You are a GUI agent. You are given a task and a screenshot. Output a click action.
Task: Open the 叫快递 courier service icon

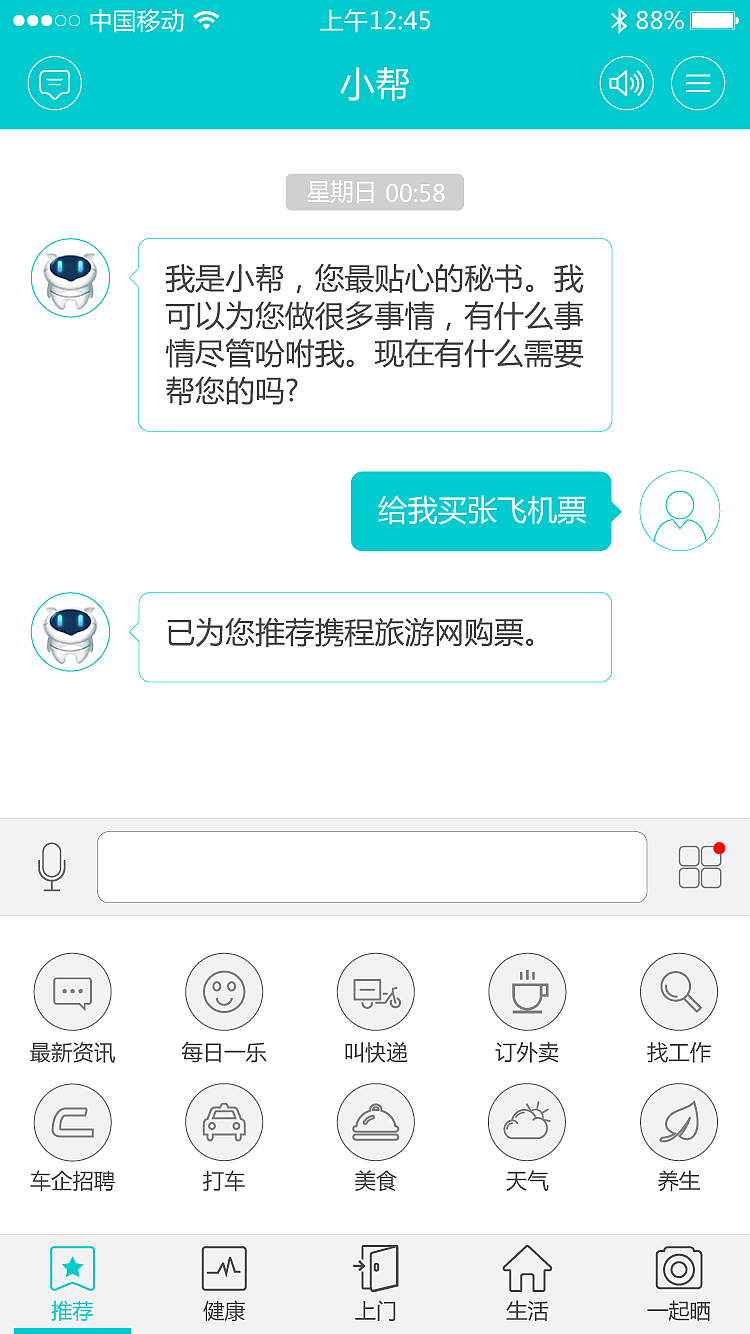[375, 991]
